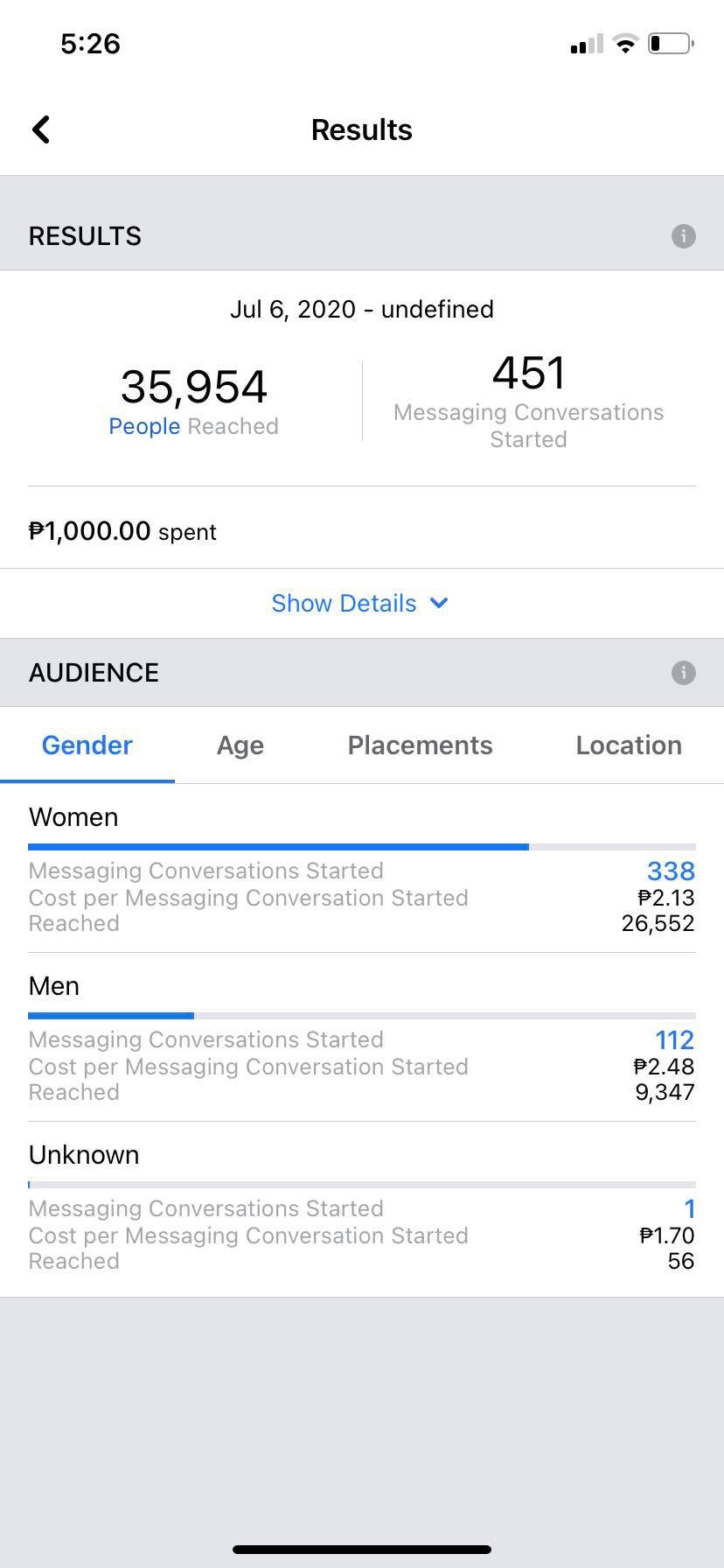
Task: View the Location audience tab
Action: pos(628,745)
